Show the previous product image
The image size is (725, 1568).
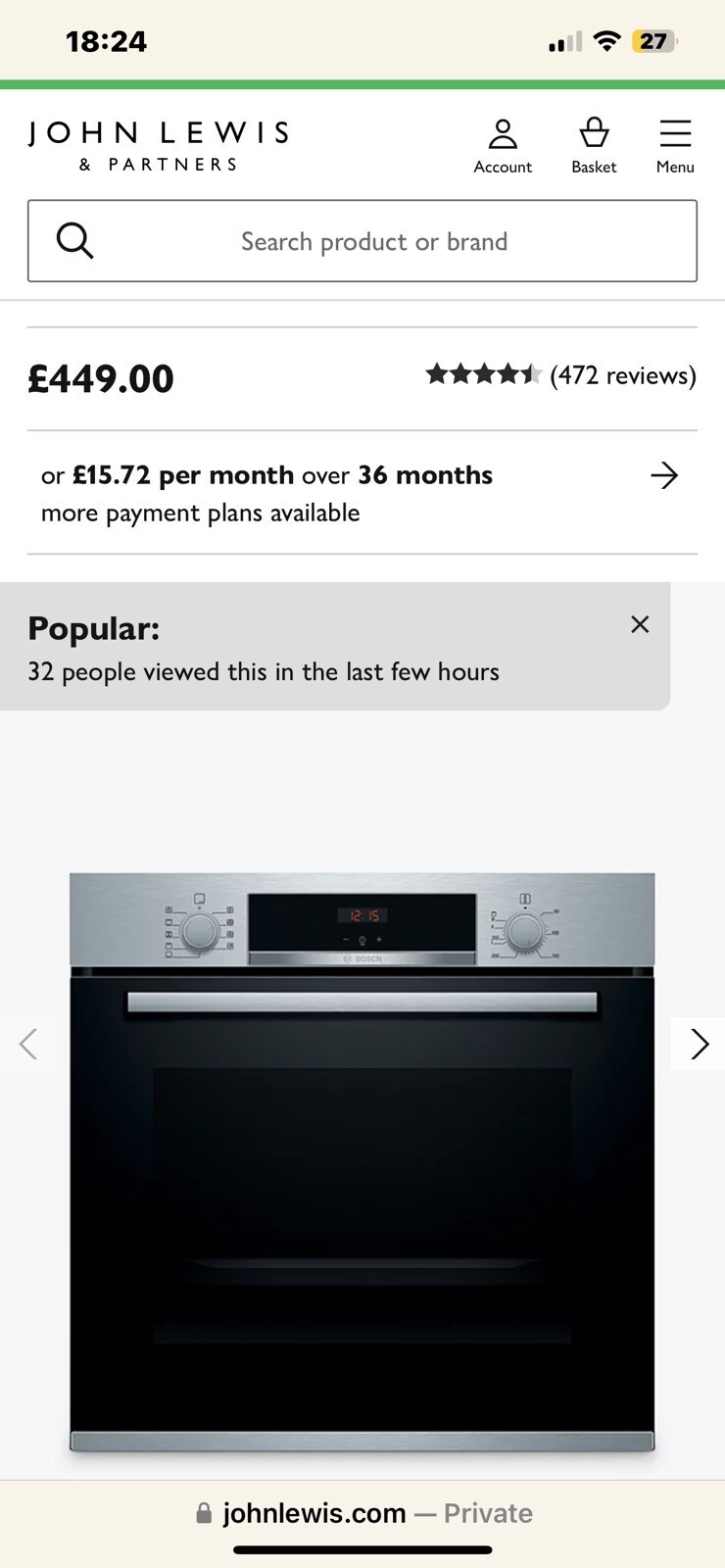pyautogui.click(x=29, y=1044)
